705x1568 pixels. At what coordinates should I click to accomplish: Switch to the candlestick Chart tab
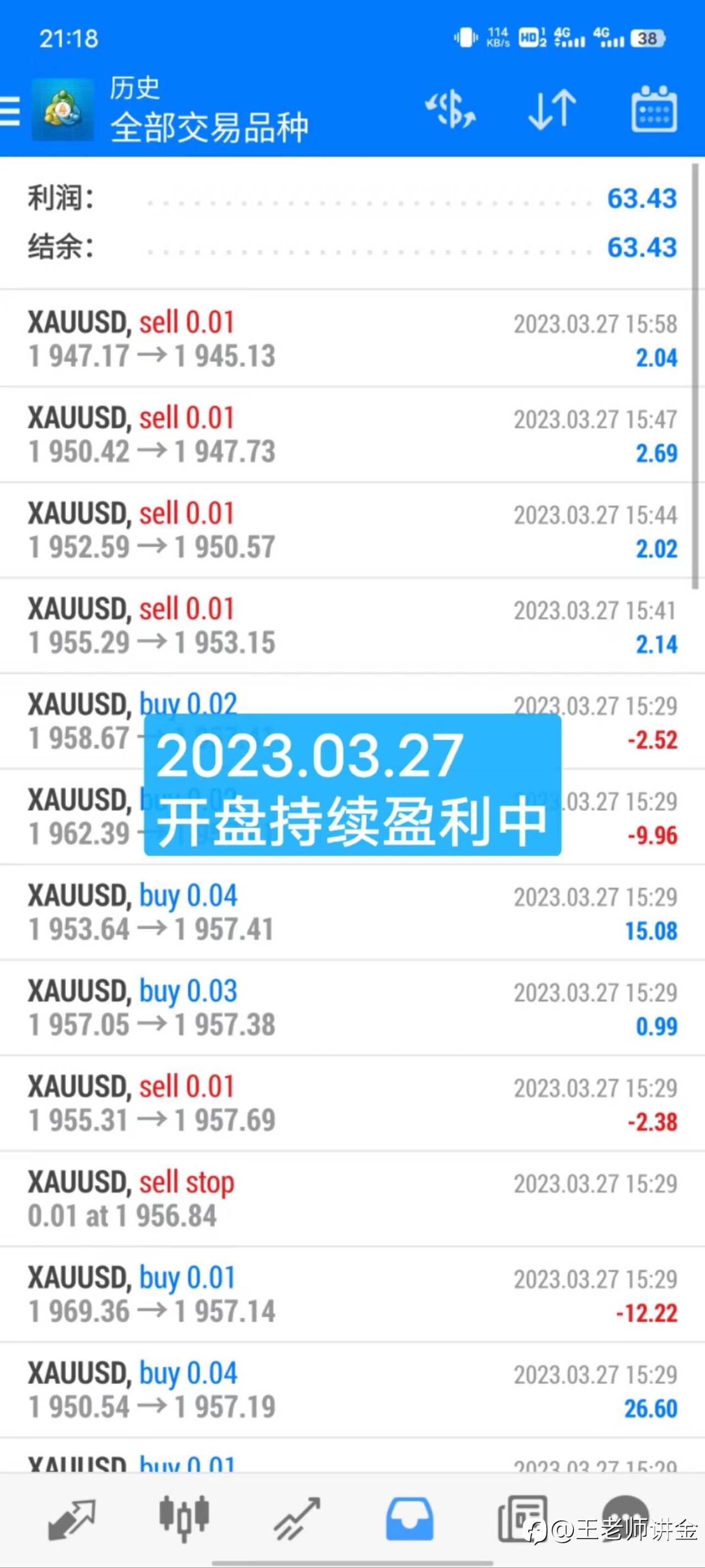coord(184,1518)
